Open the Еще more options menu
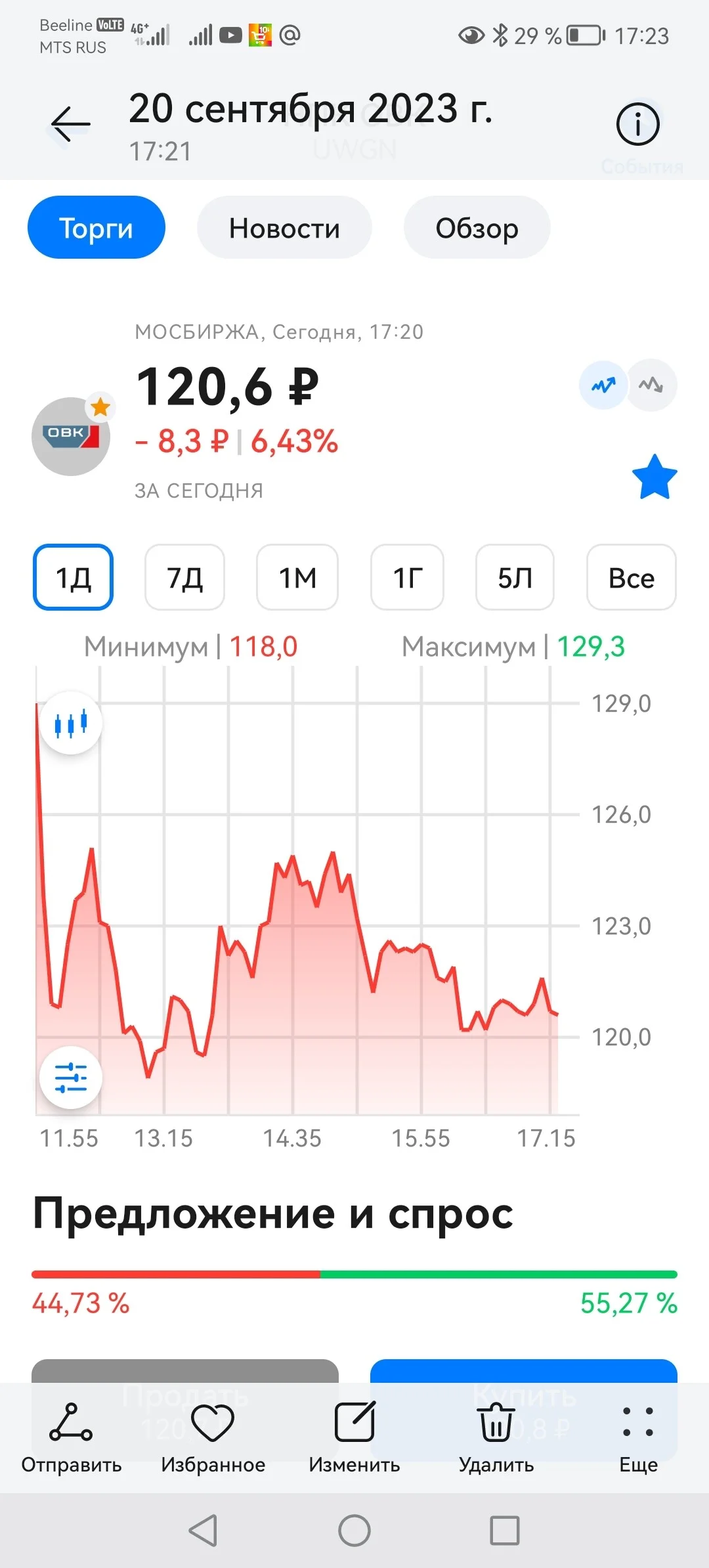The height and width of the screenshot is (1568, 709). click(638, 1438)
